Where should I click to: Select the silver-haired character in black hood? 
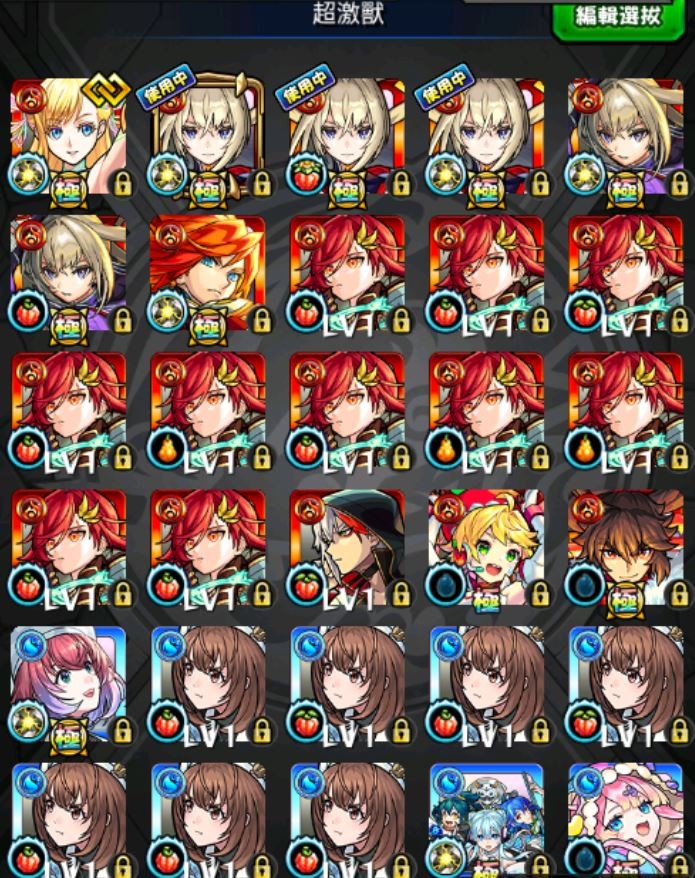coord(347,548)
